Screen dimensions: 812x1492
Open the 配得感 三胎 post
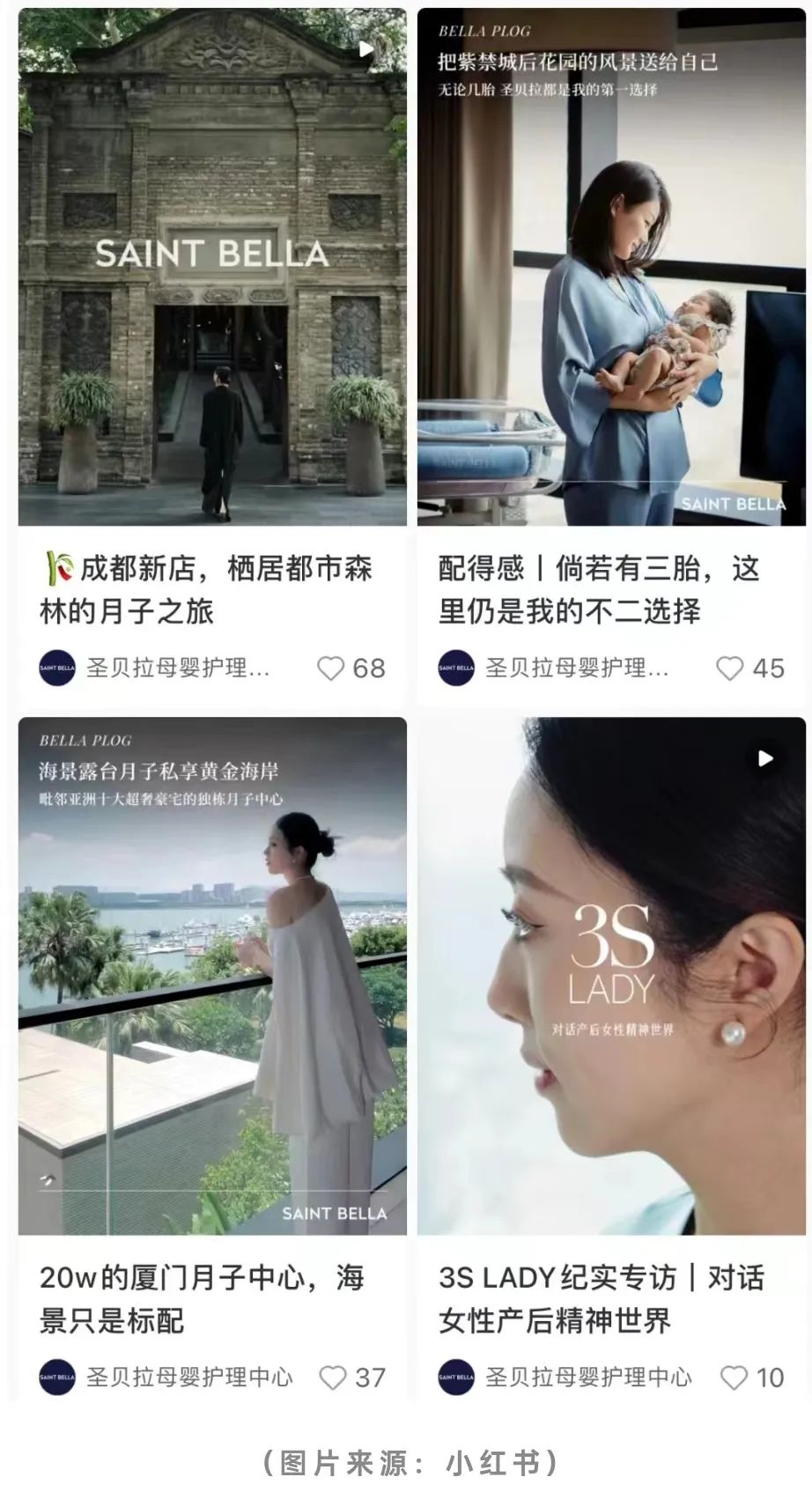611,267
